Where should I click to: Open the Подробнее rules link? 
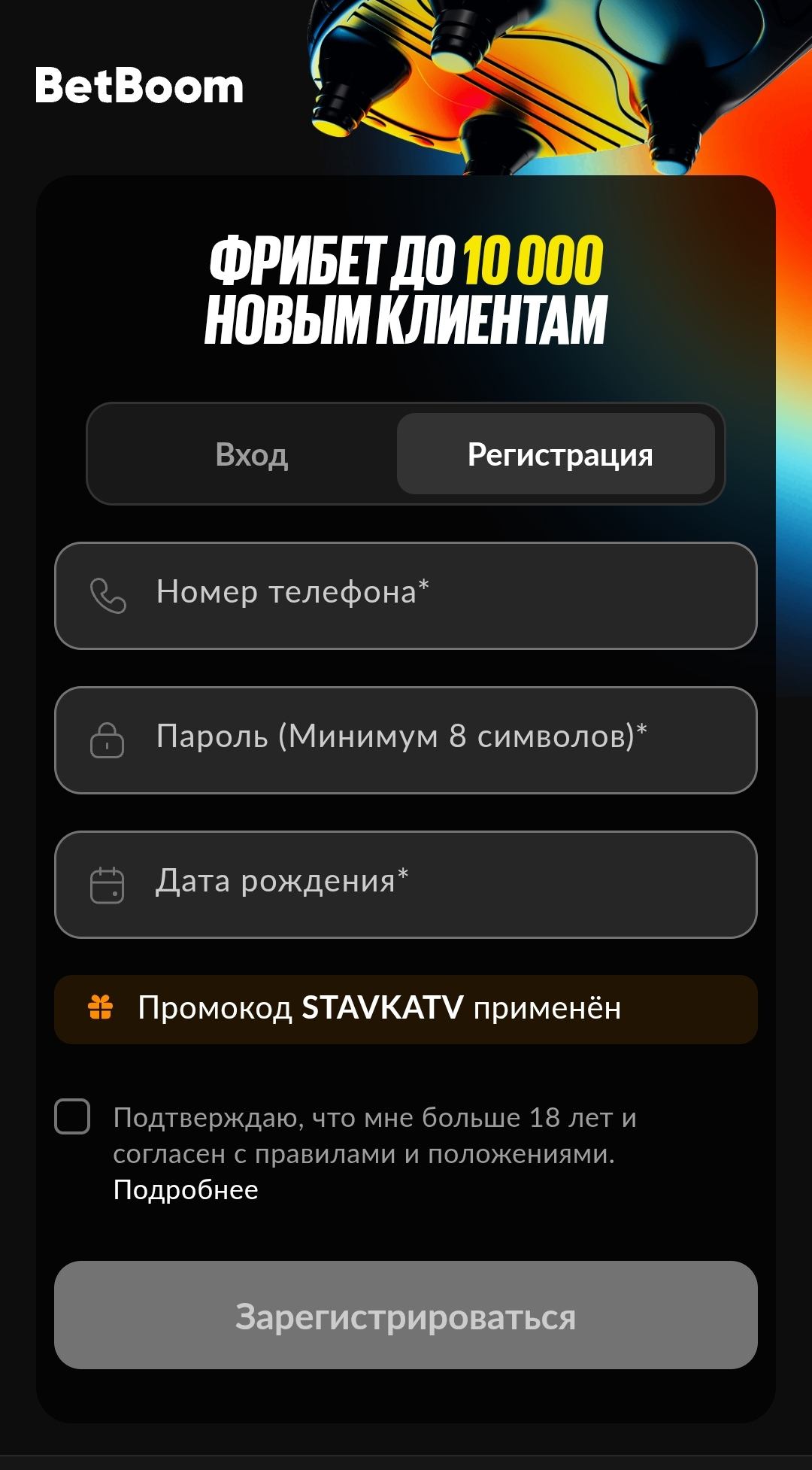[186, 1190]
